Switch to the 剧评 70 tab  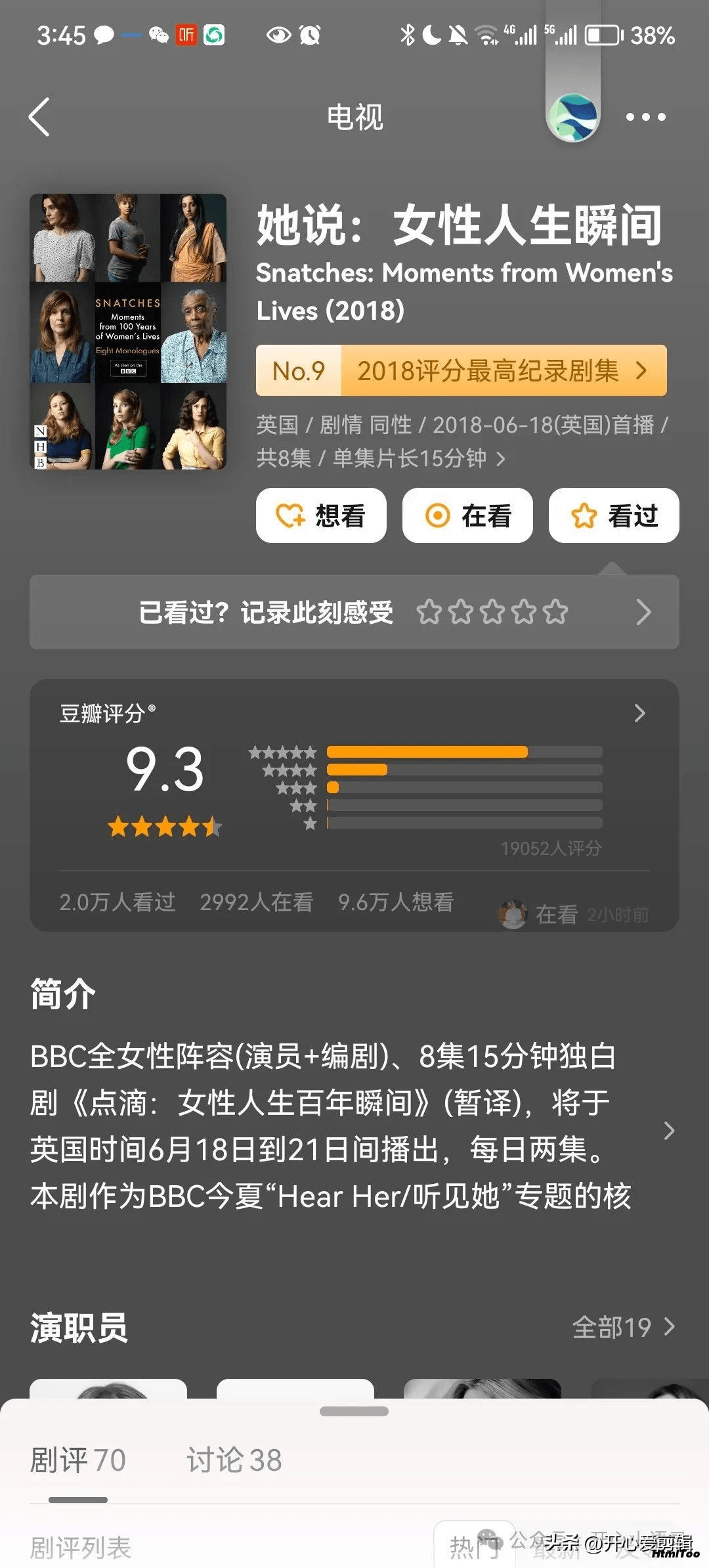click(78, 1460)
